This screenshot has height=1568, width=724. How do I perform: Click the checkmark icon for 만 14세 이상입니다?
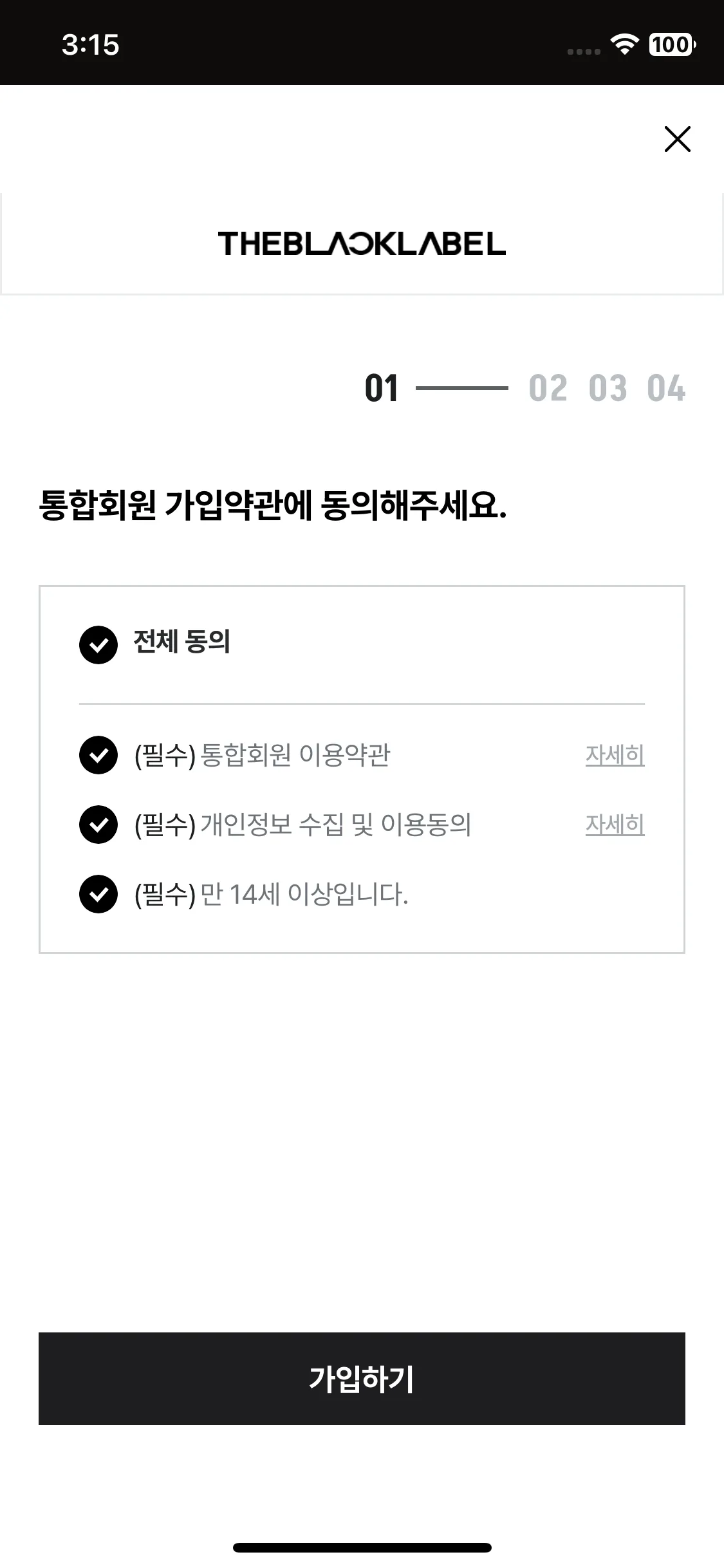(x=98, y=893)
